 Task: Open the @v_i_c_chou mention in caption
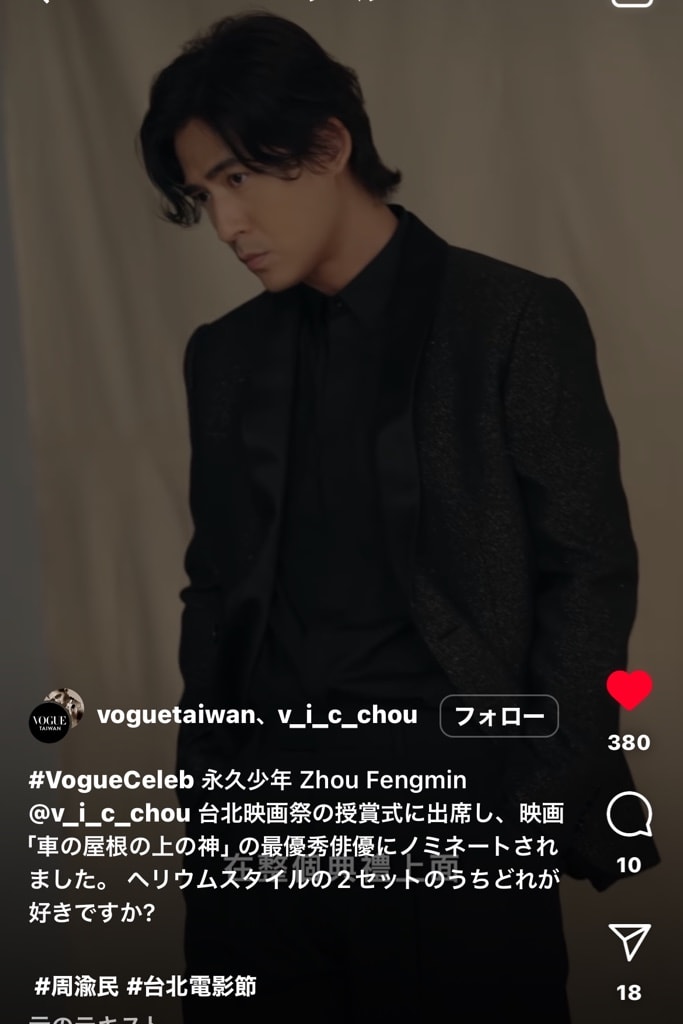click(110, 813)
